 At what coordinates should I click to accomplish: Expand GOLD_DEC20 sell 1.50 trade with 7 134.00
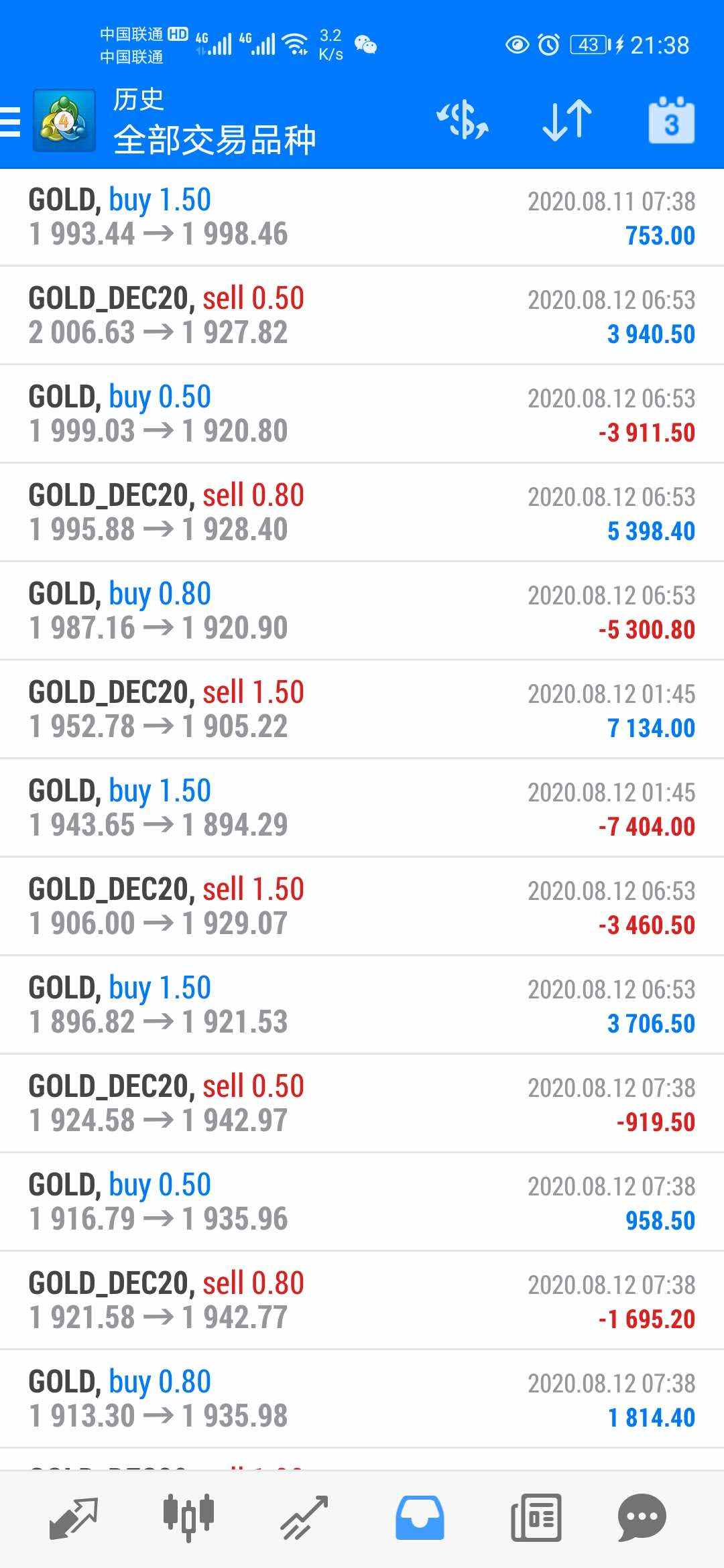point(362,710)
